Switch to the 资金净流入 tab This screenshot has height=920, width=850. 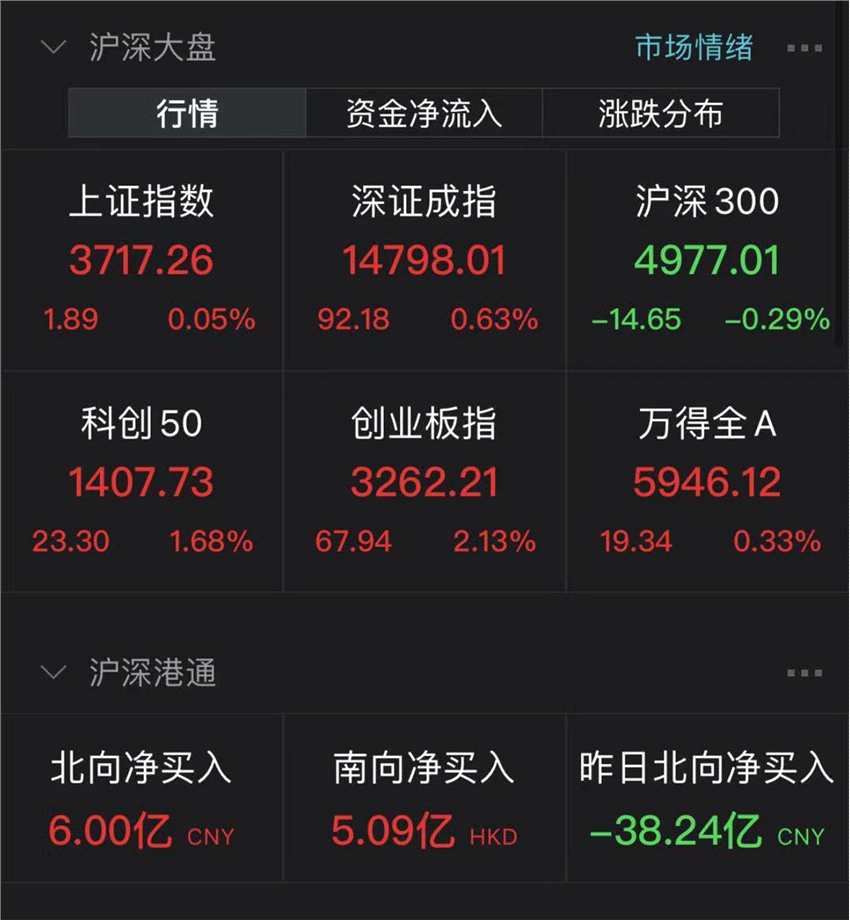pyautogui.click(x=423, y=113)
